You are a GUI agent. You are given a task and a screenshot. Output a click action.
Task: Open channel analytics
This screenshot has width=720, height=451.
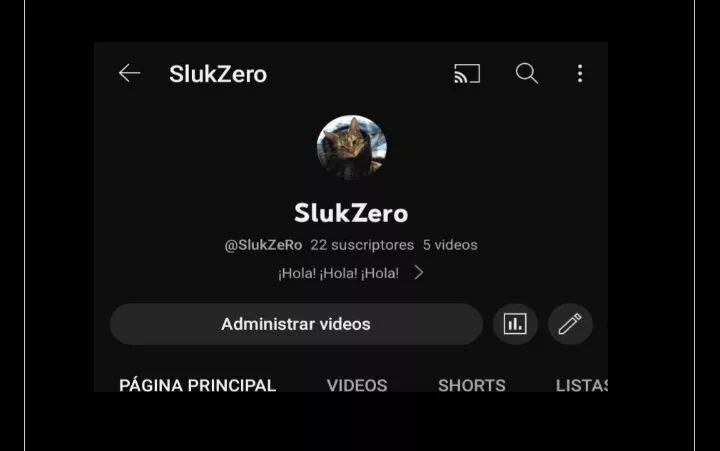point(515,324)
